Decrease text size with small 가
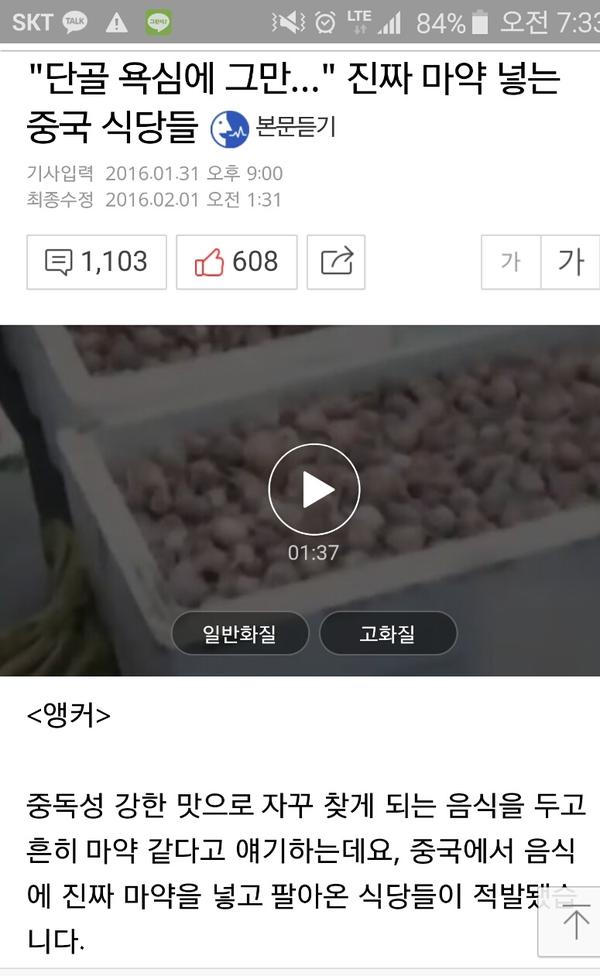600x976 pixels. click(511, 262)
